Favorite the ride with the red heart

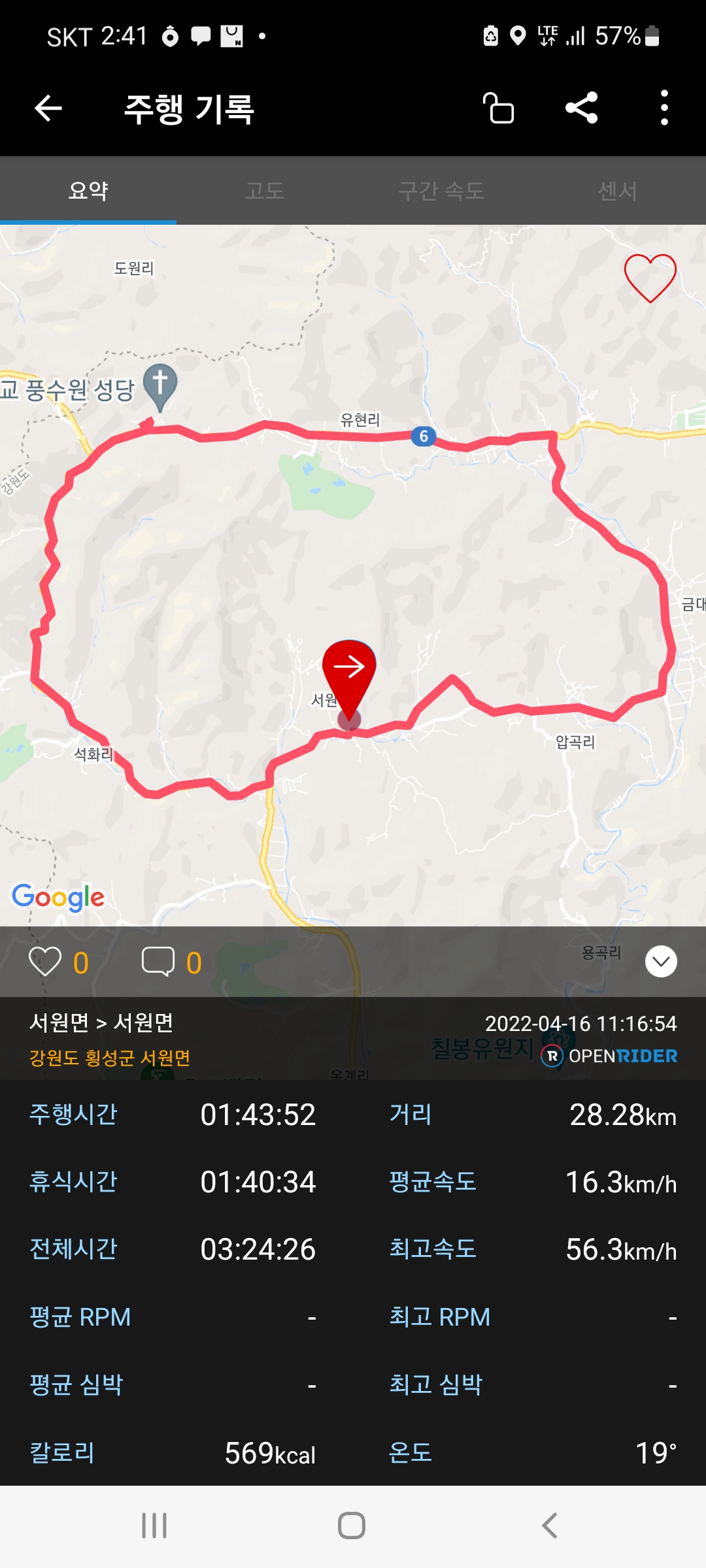coord(650,278)
